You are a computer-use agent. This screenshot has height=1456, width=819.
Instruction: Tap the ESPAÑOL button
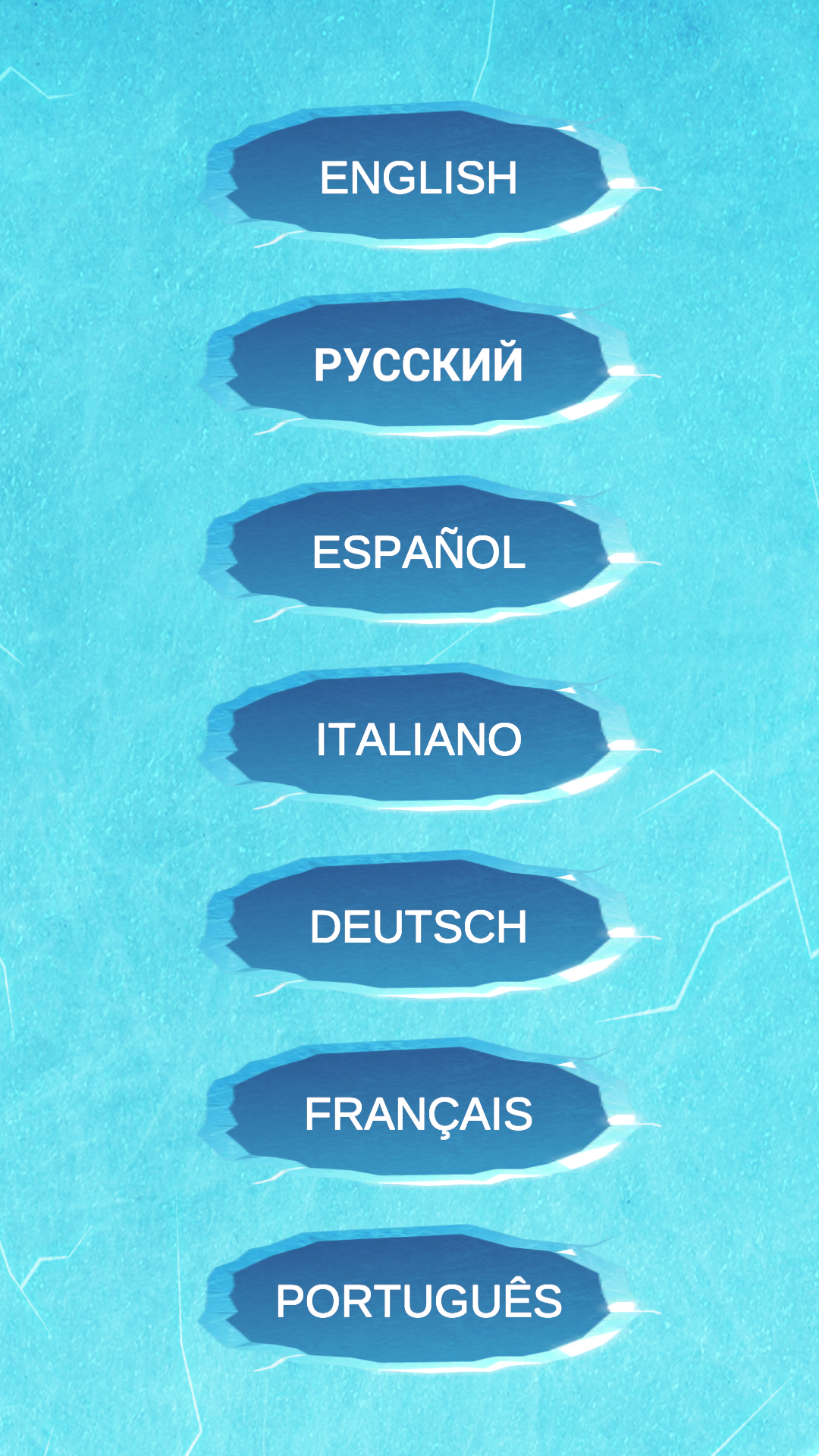pyautogui.click(x=418, y=551)
